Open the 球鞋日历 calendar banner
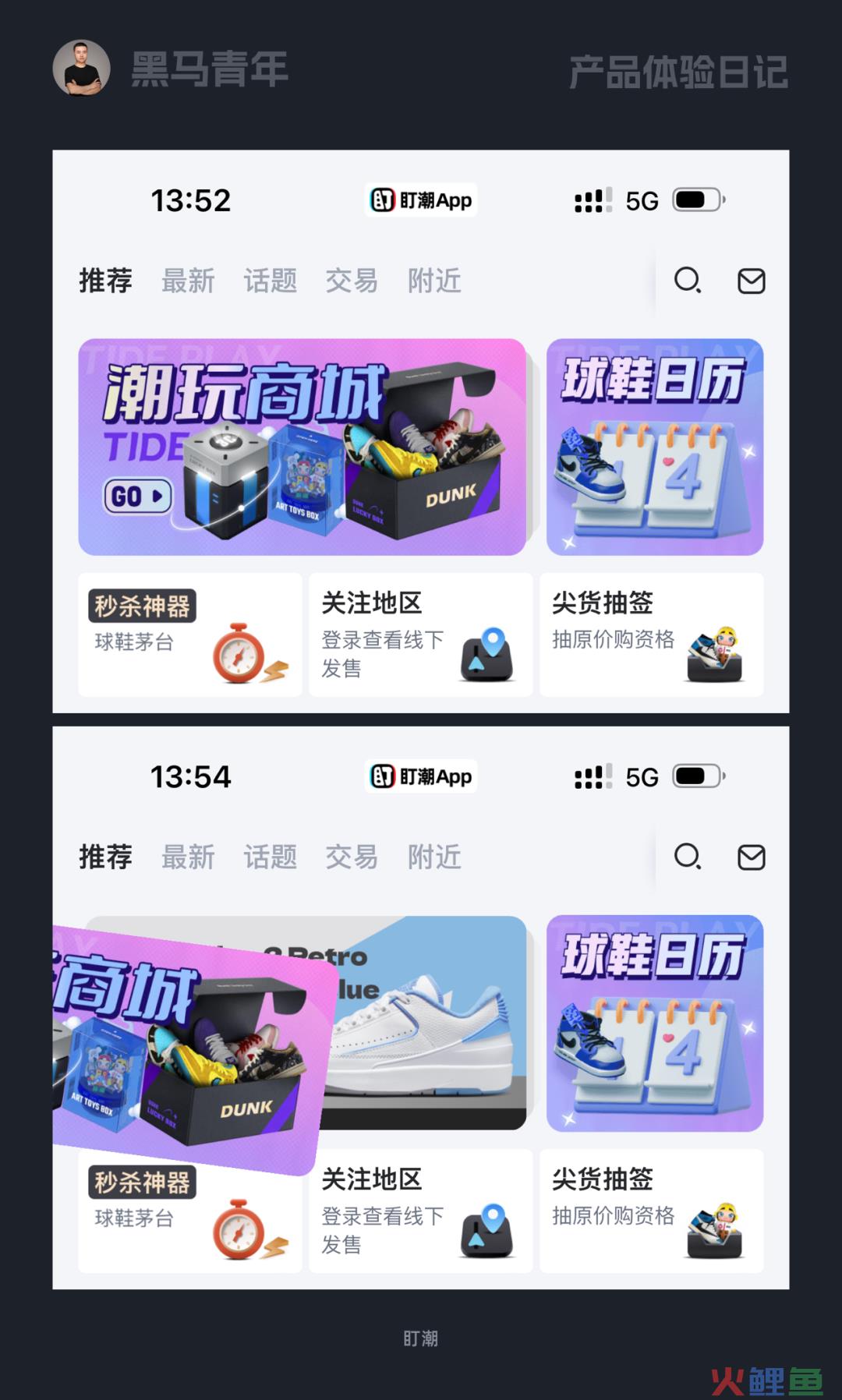 (x=653, y=447)
